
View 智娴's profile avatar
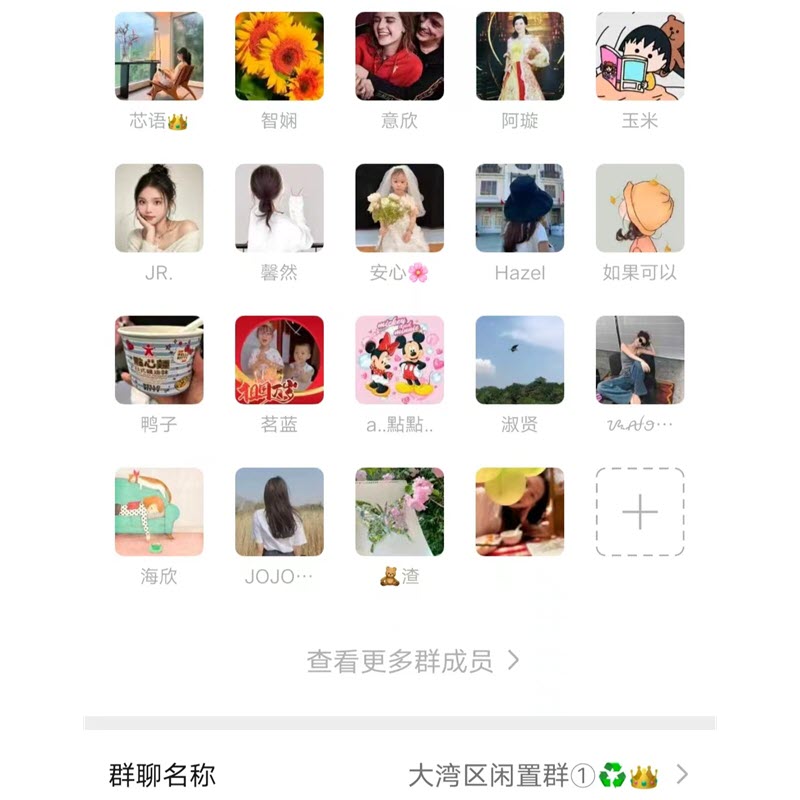tap(279, 56)
